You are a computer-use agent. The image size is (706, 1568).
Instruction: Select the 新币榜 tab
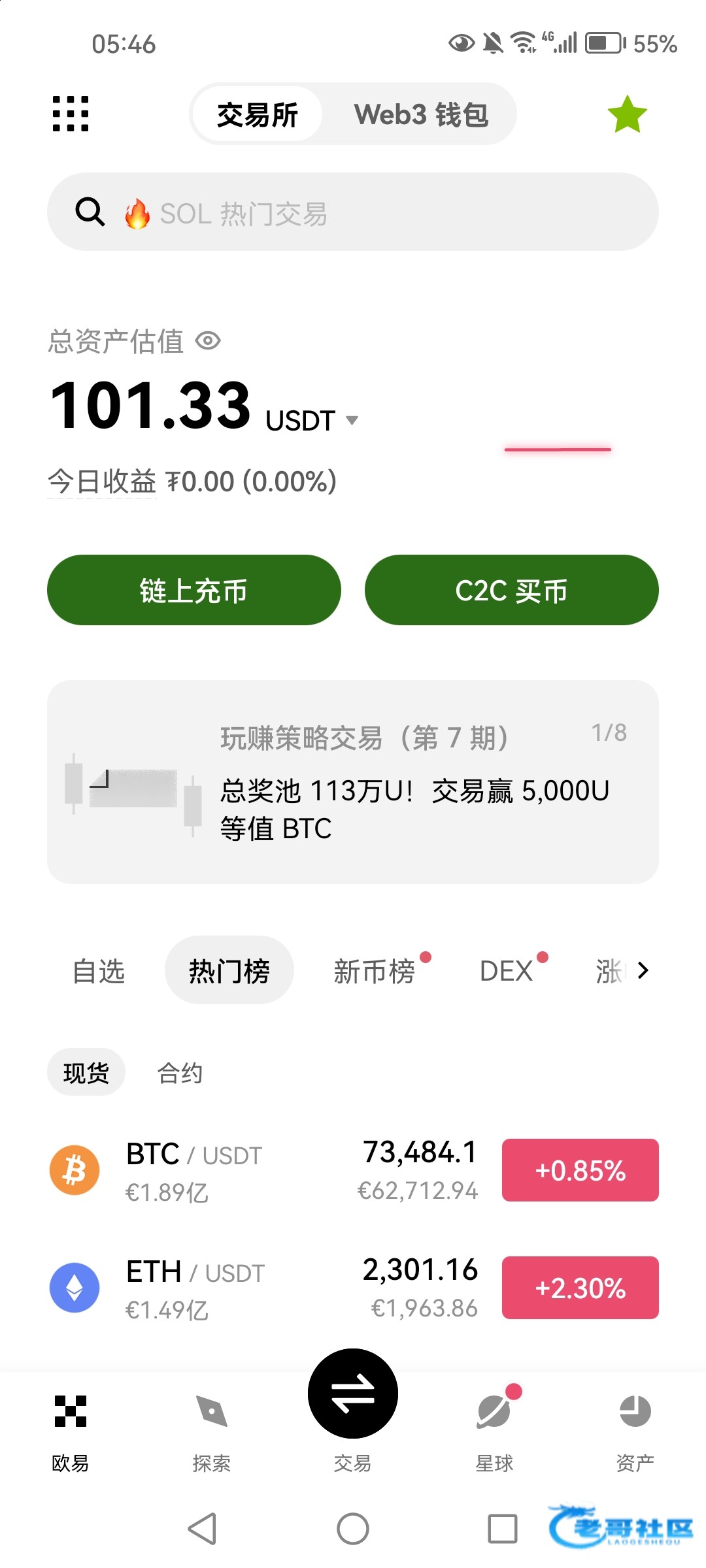tap(375, 971)
